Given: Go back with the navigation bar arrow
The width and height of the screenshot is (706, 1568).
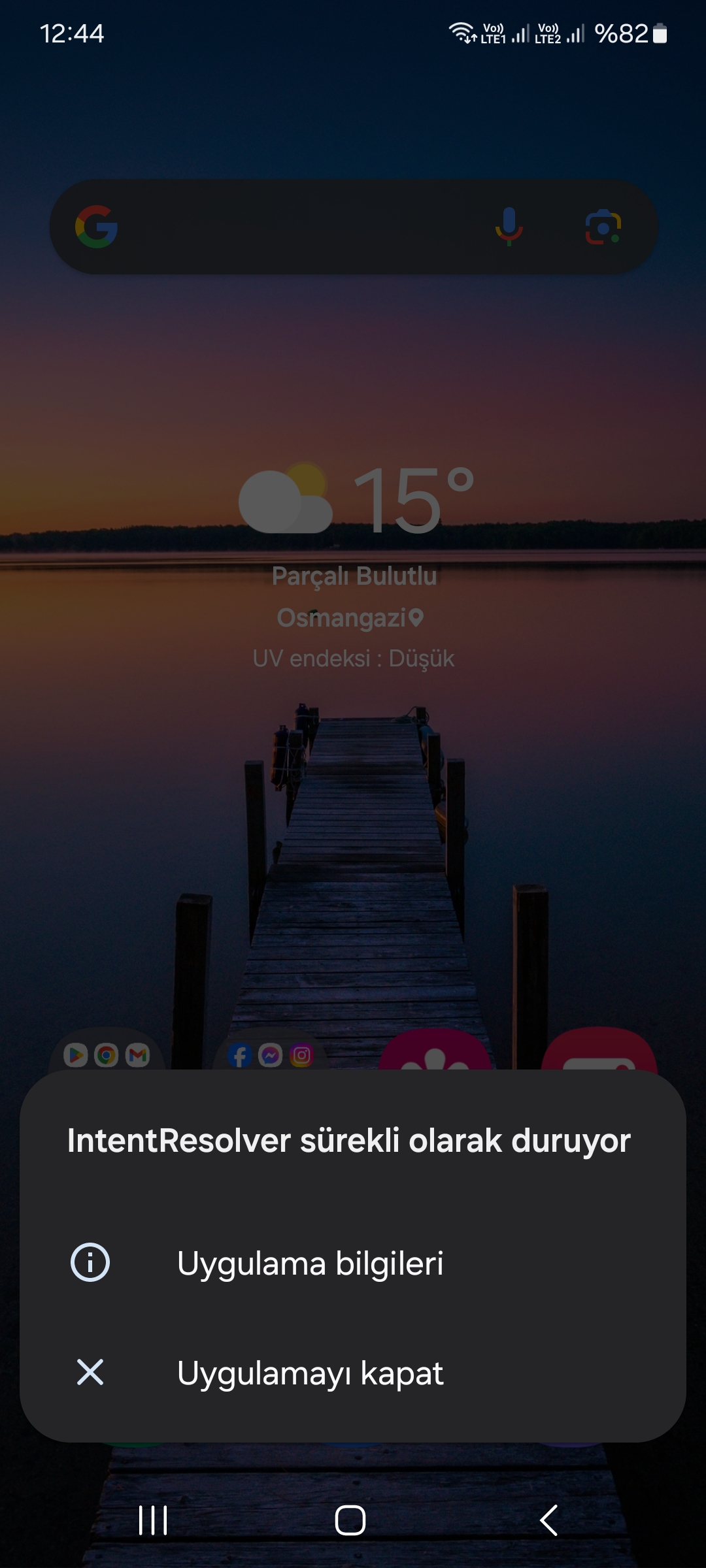Looking at the screenshot, I should pos(549,1520).
